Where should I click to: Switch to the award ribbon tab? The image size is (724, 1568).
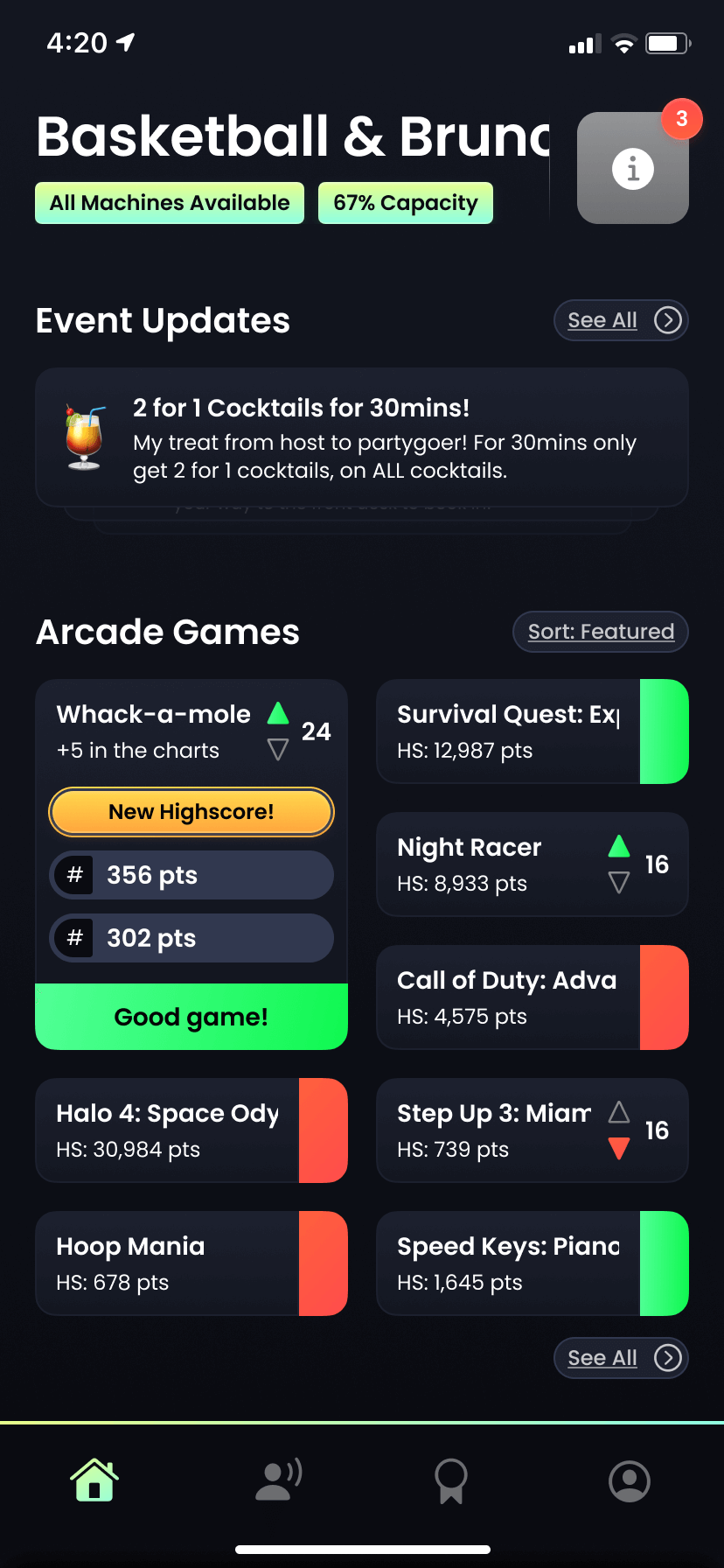pyautogui.click(x=451, y=1480)
